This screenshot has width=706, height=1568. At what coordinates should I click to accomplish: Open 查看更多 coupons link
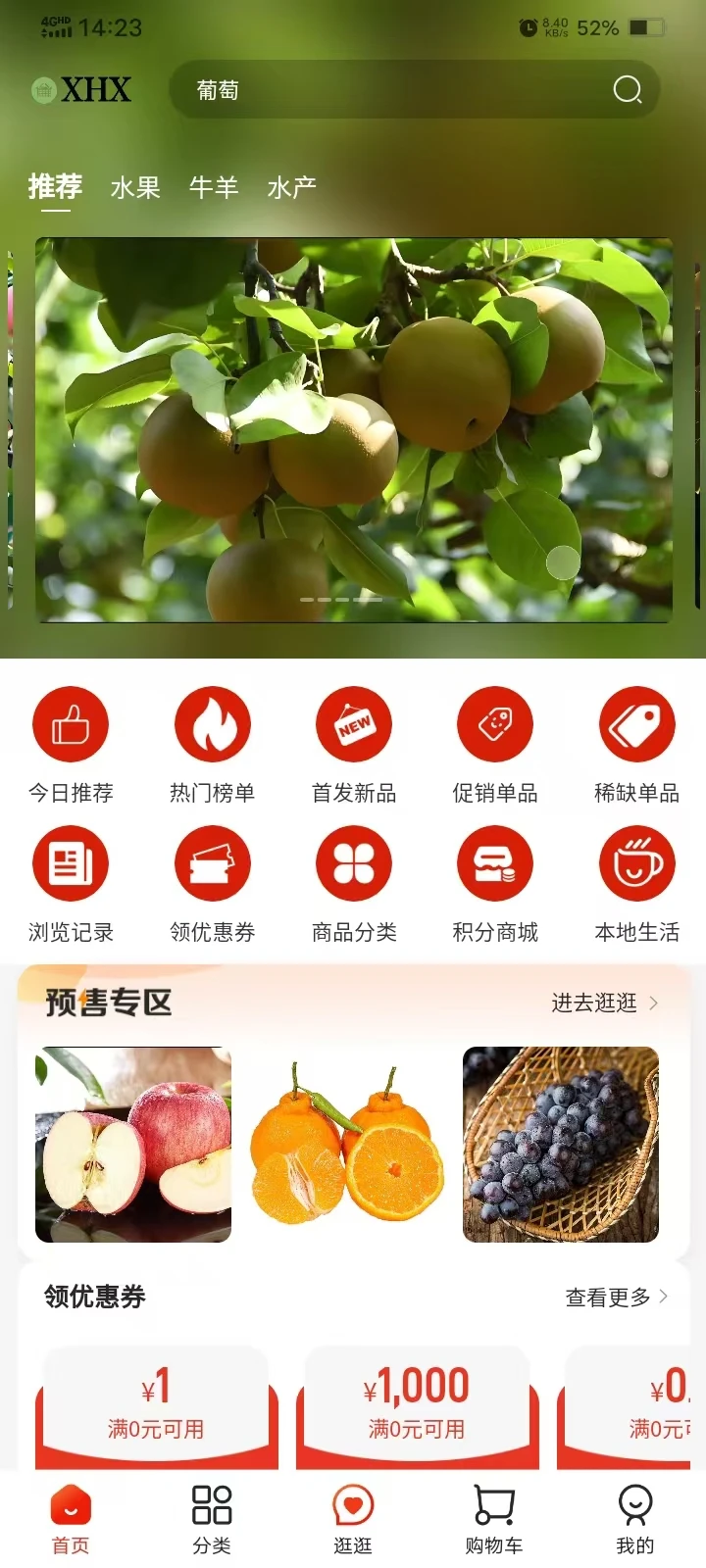[607, 1296]
